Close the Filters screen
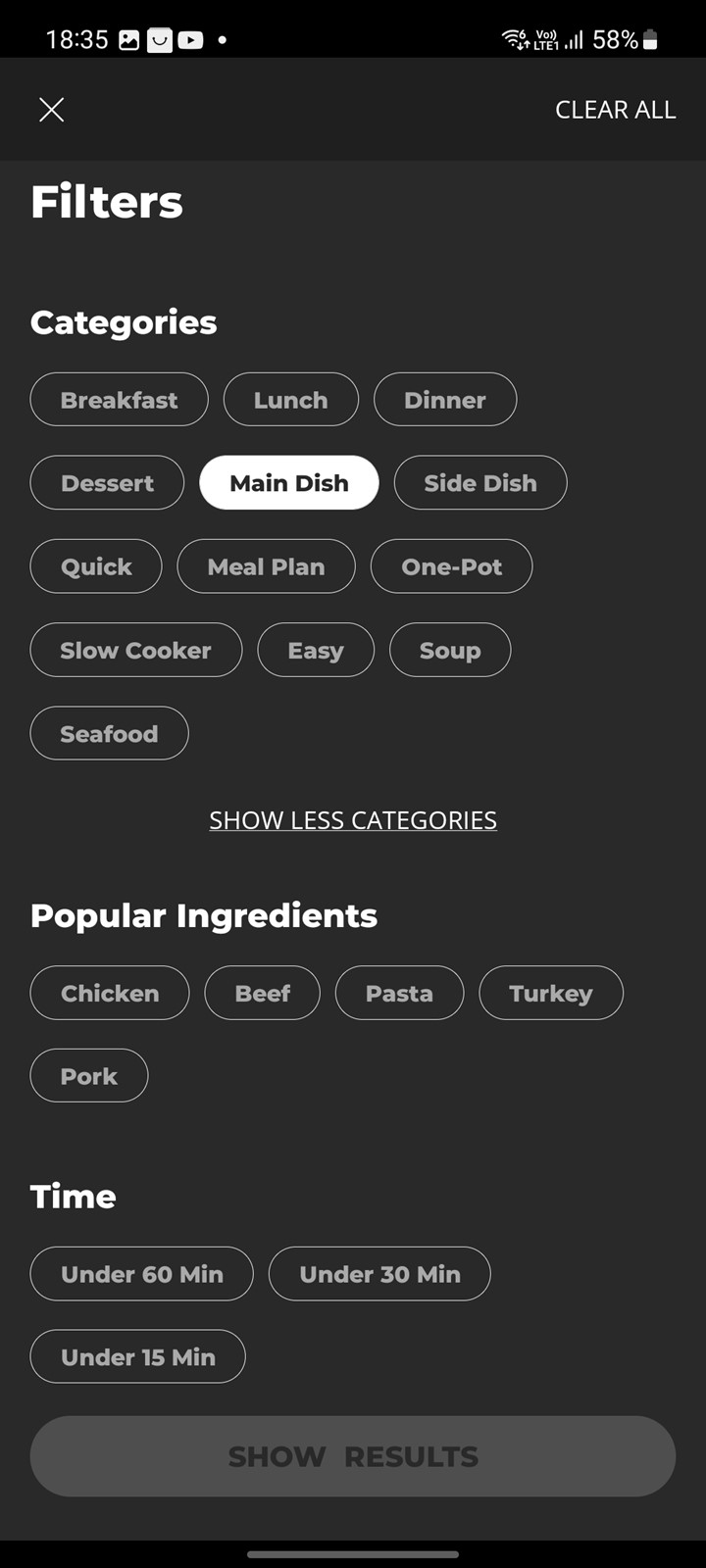Viewport: 706px width, 1568px height. pos(51,110)
